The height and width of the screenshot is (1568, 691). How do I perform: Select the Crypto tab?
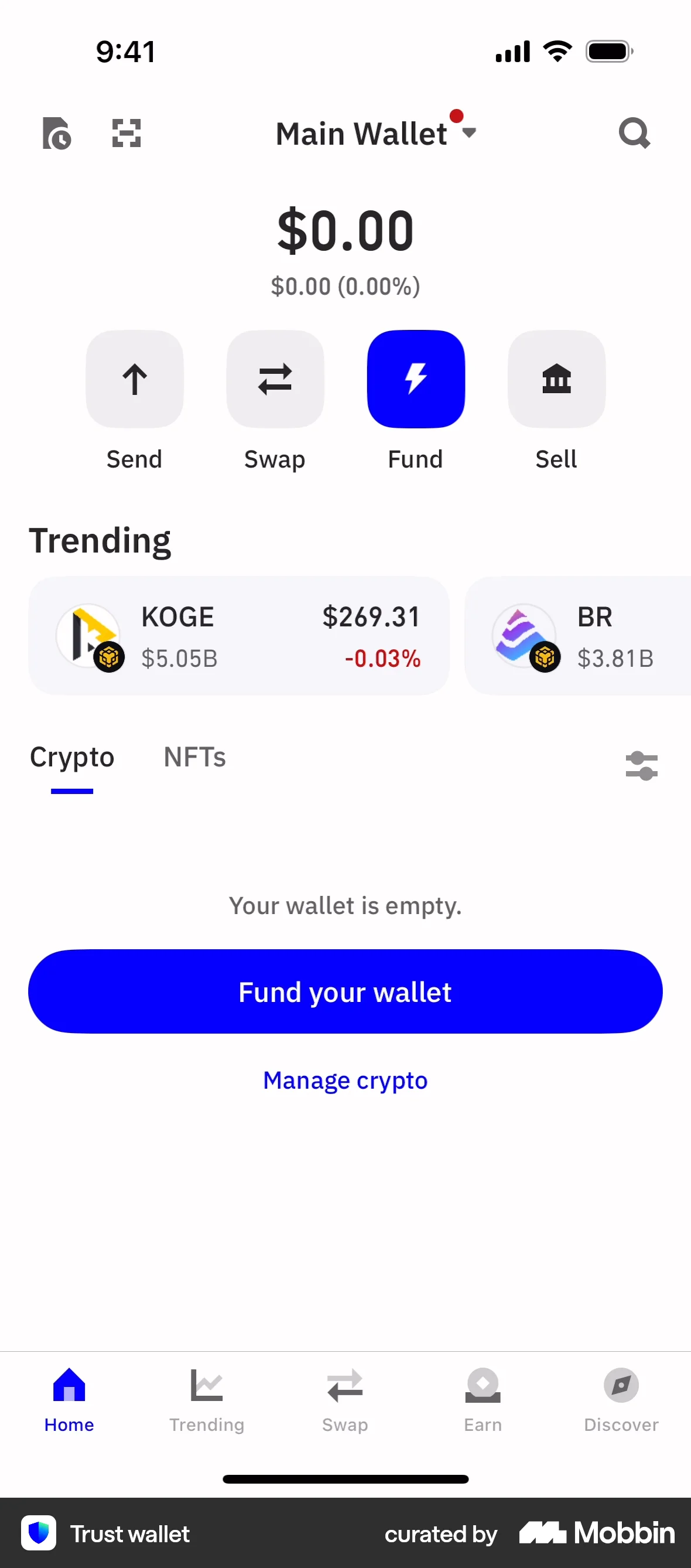[71, 758]
